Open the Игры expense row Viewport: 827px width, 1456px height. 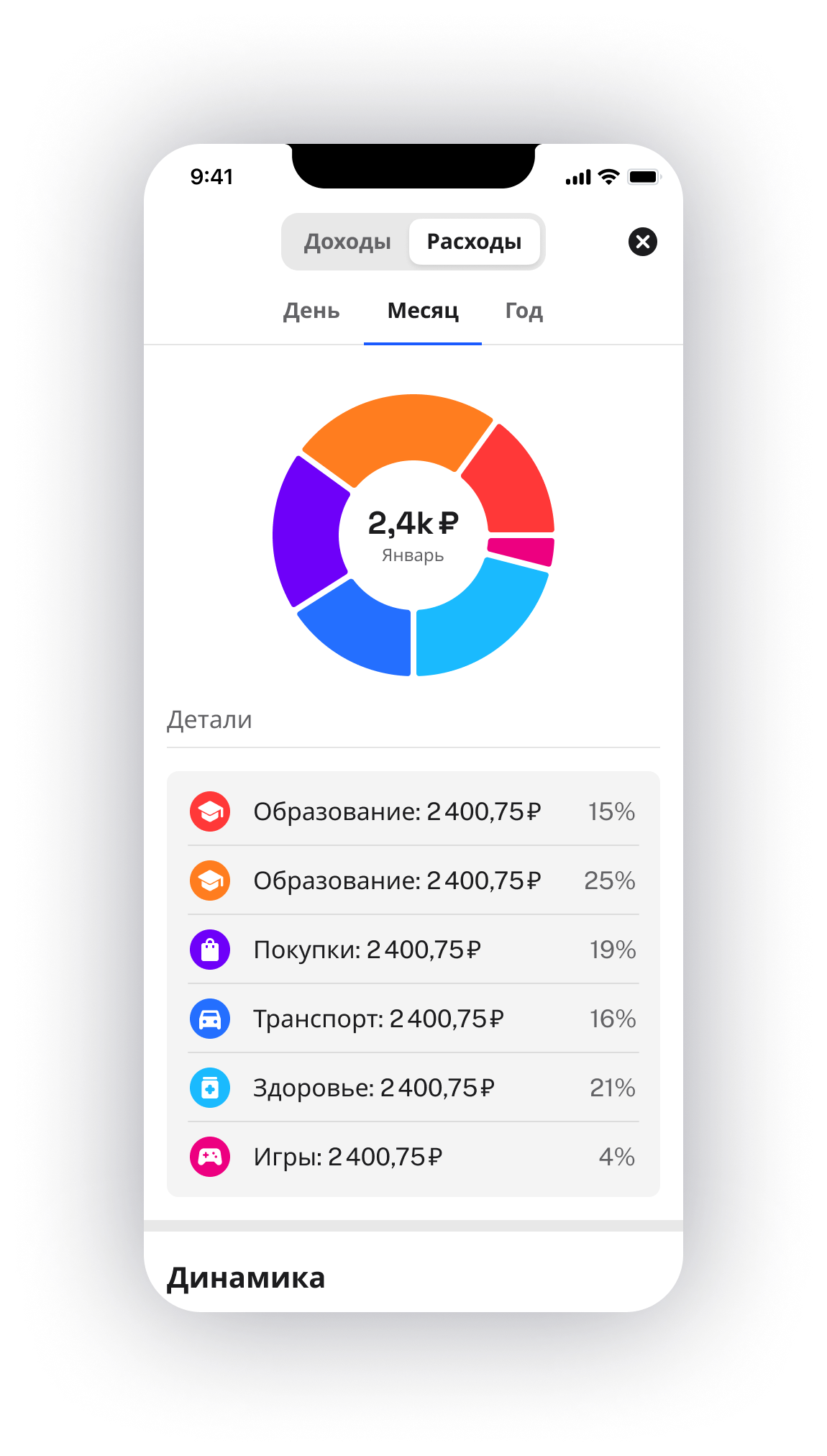tap(413, 1157)
